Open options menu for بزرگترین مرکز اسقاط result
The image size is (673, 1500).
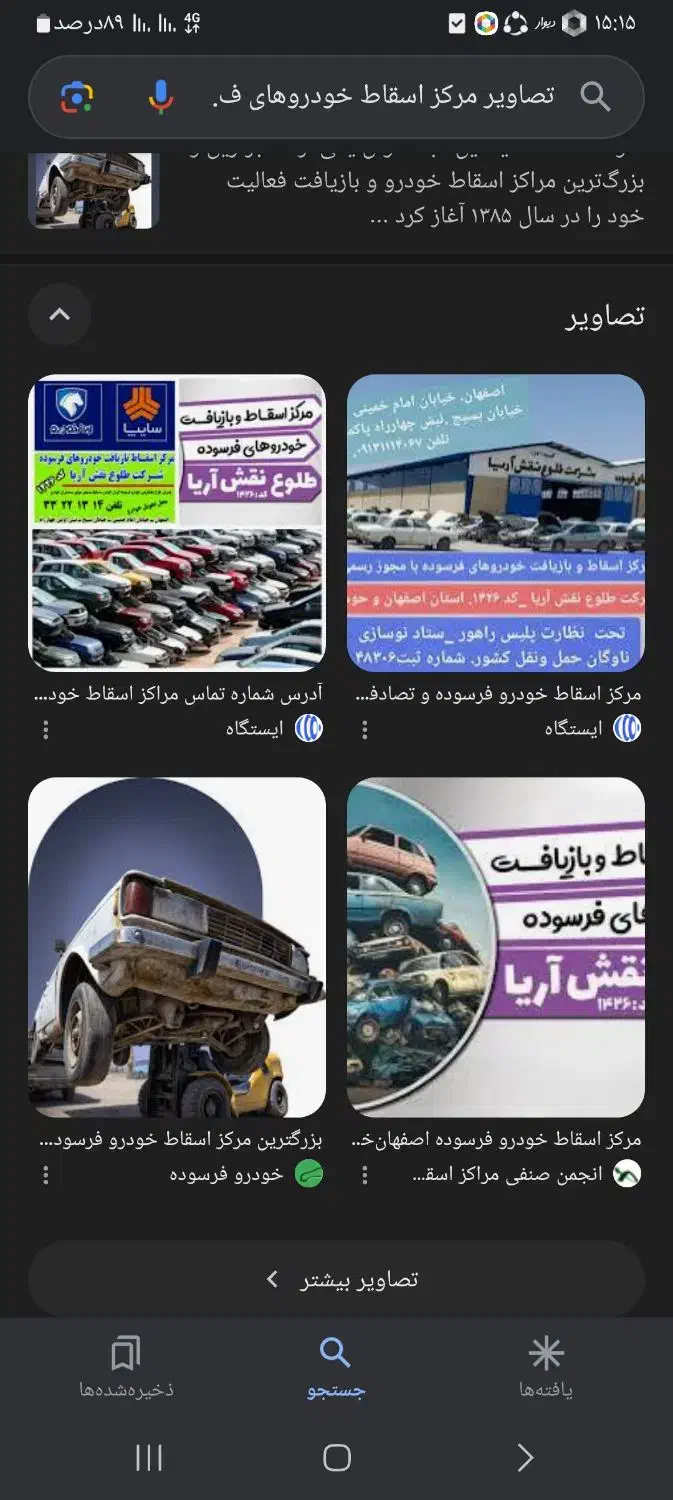click(46, 1175)
